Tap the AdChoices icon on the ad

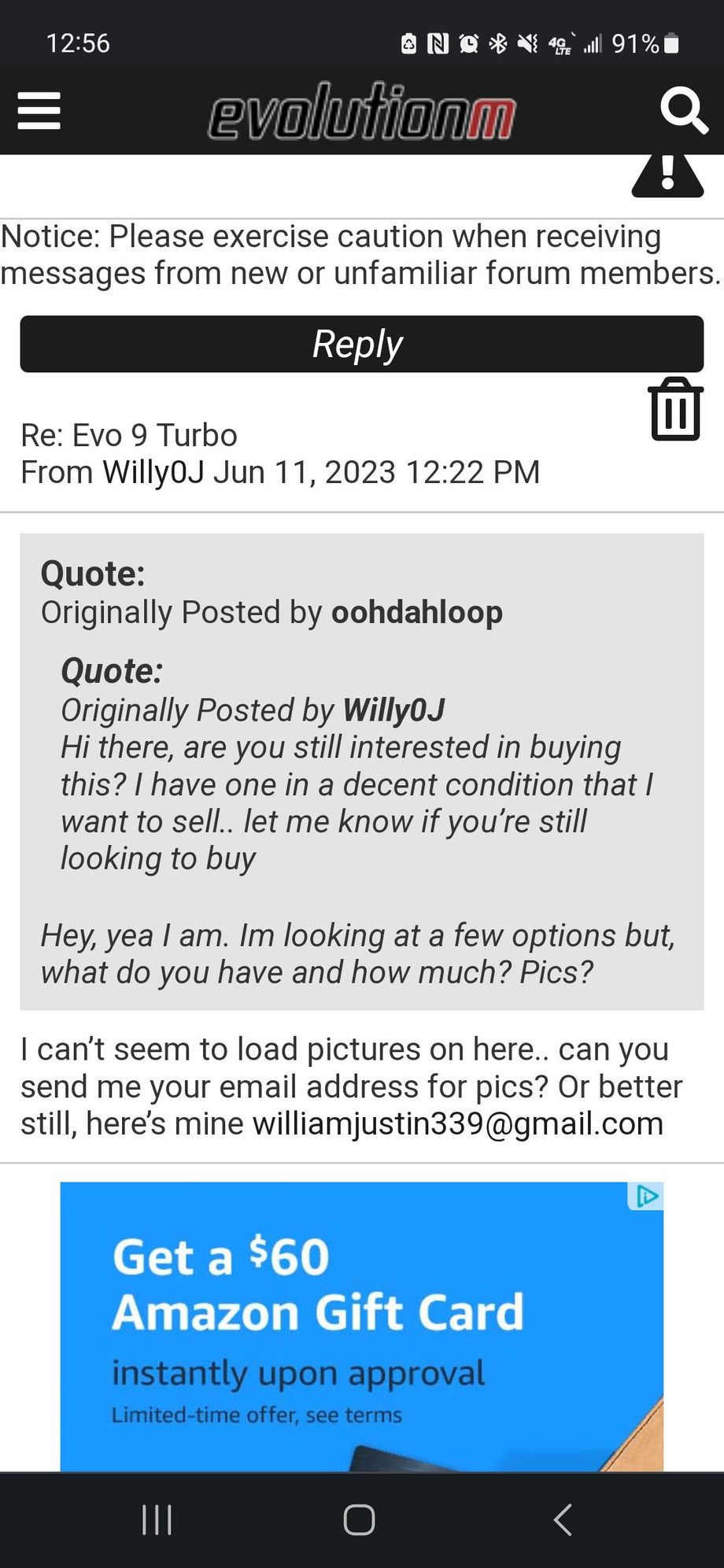(645, 1197)
